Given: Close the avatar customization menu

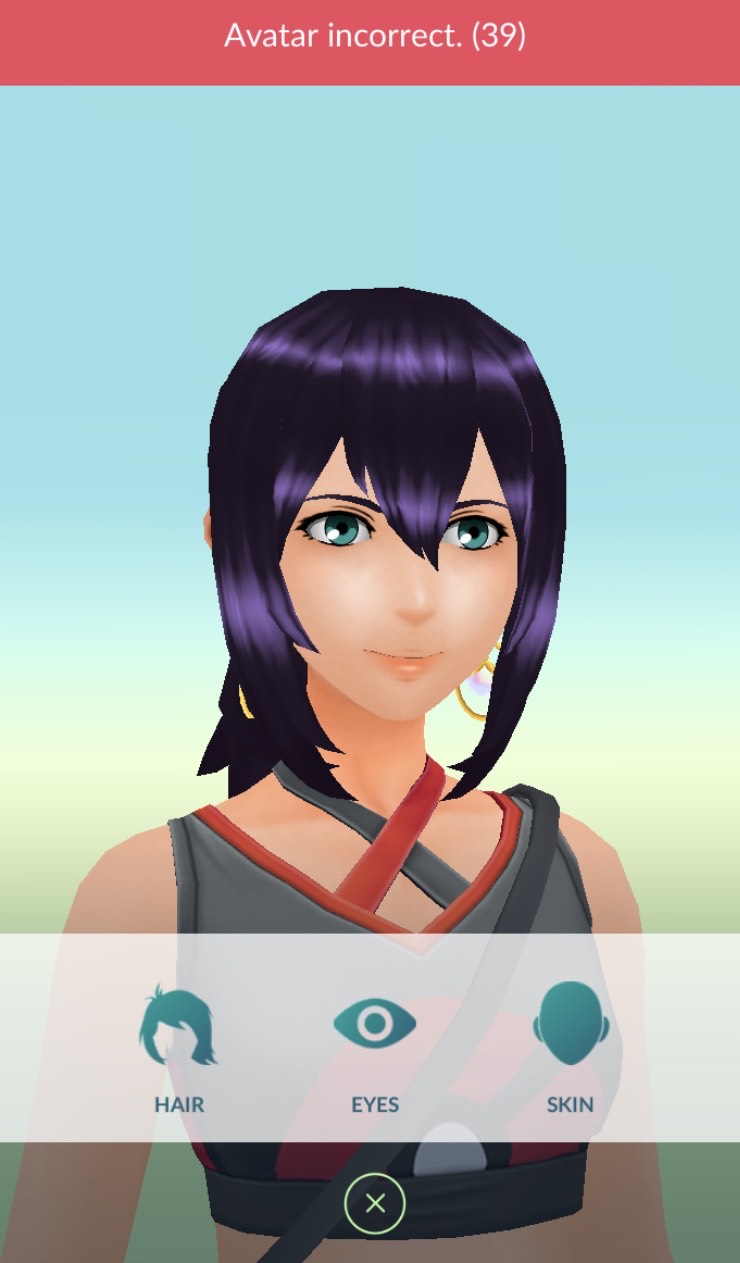Looking at the screenshot, I should (x=375, y=1203).
